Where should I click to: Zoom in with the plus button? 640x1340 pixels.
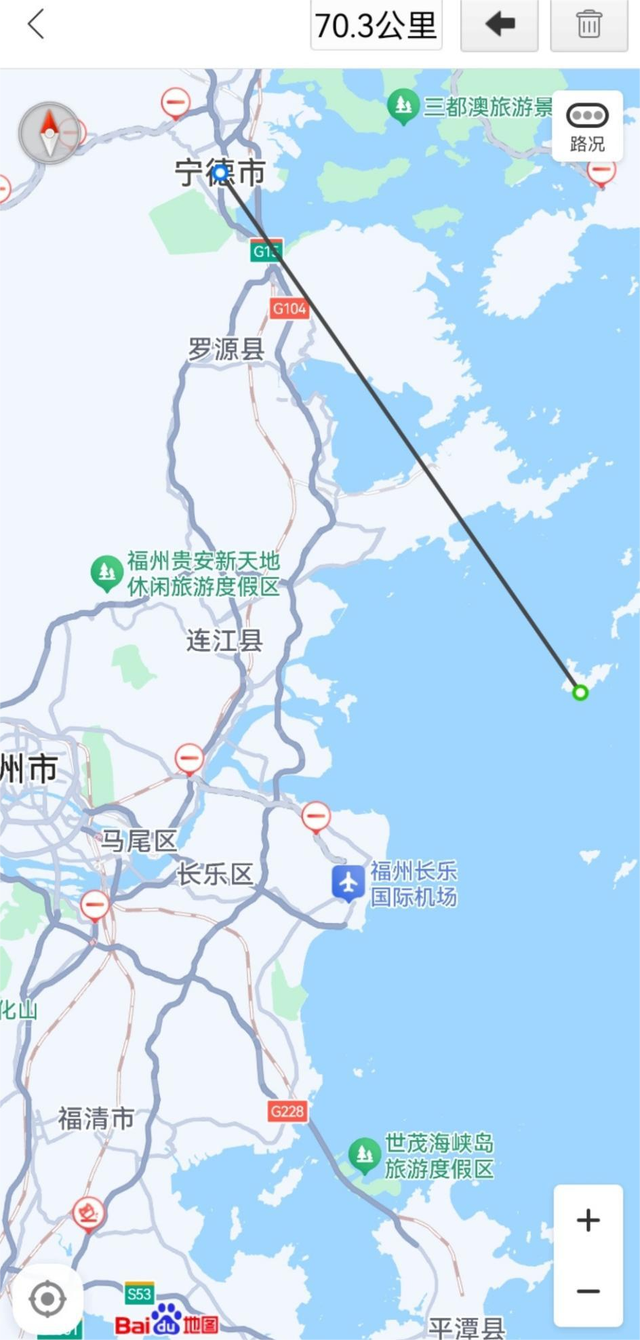[x=588, y=1220]
